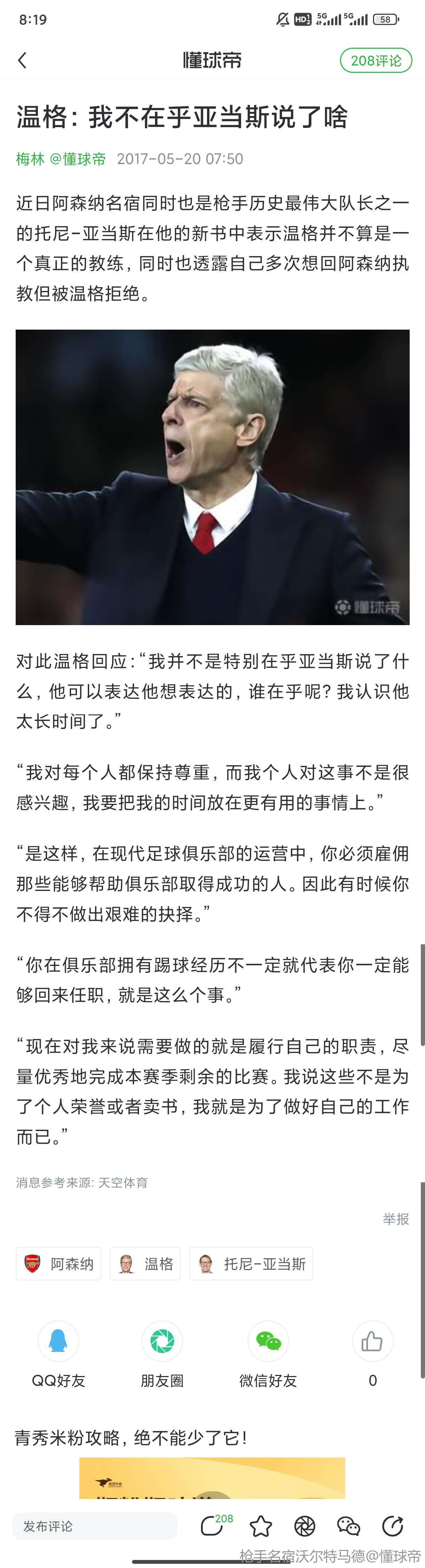Share via the bottom Moments shutter icon
The image size is (425, 1568).
304,1526
